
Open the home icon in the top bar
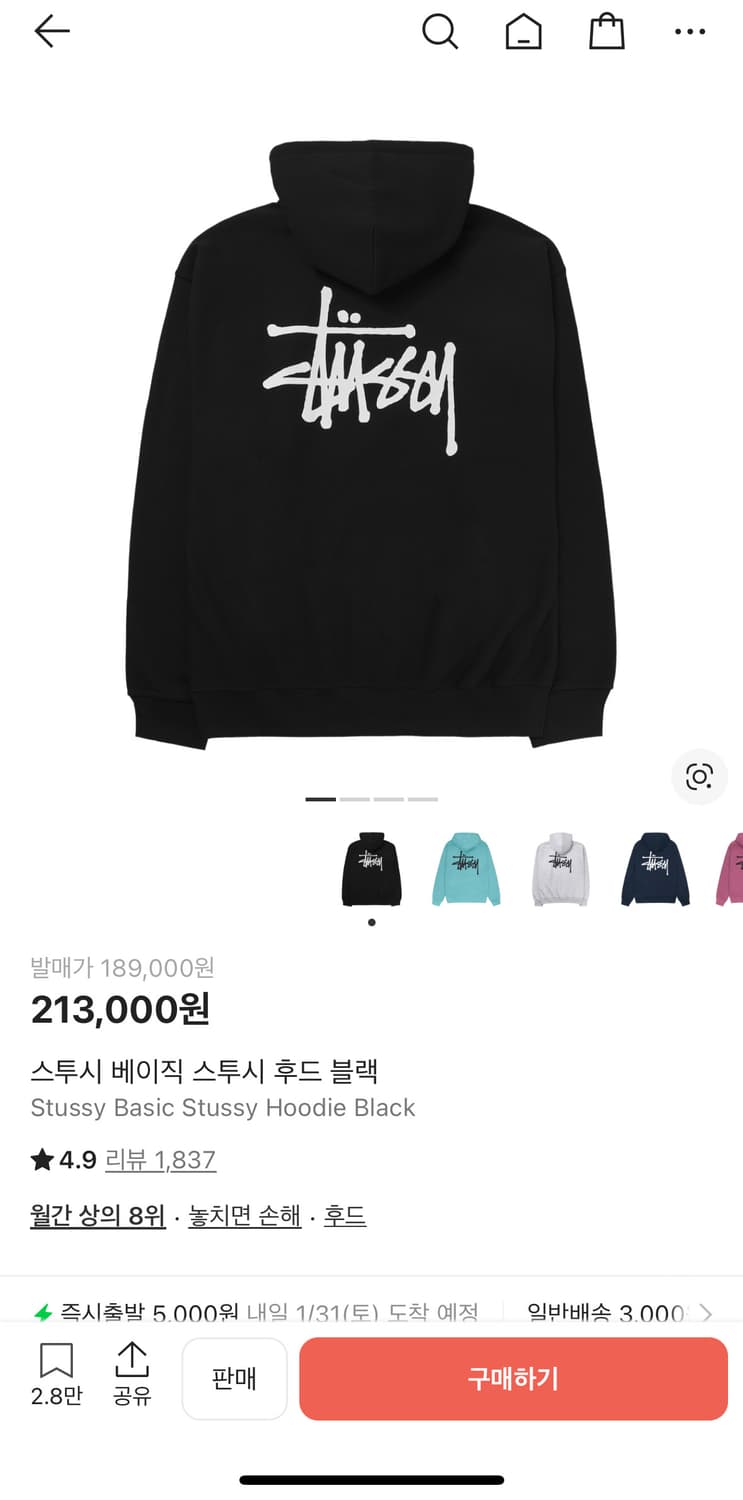point(523,31)
